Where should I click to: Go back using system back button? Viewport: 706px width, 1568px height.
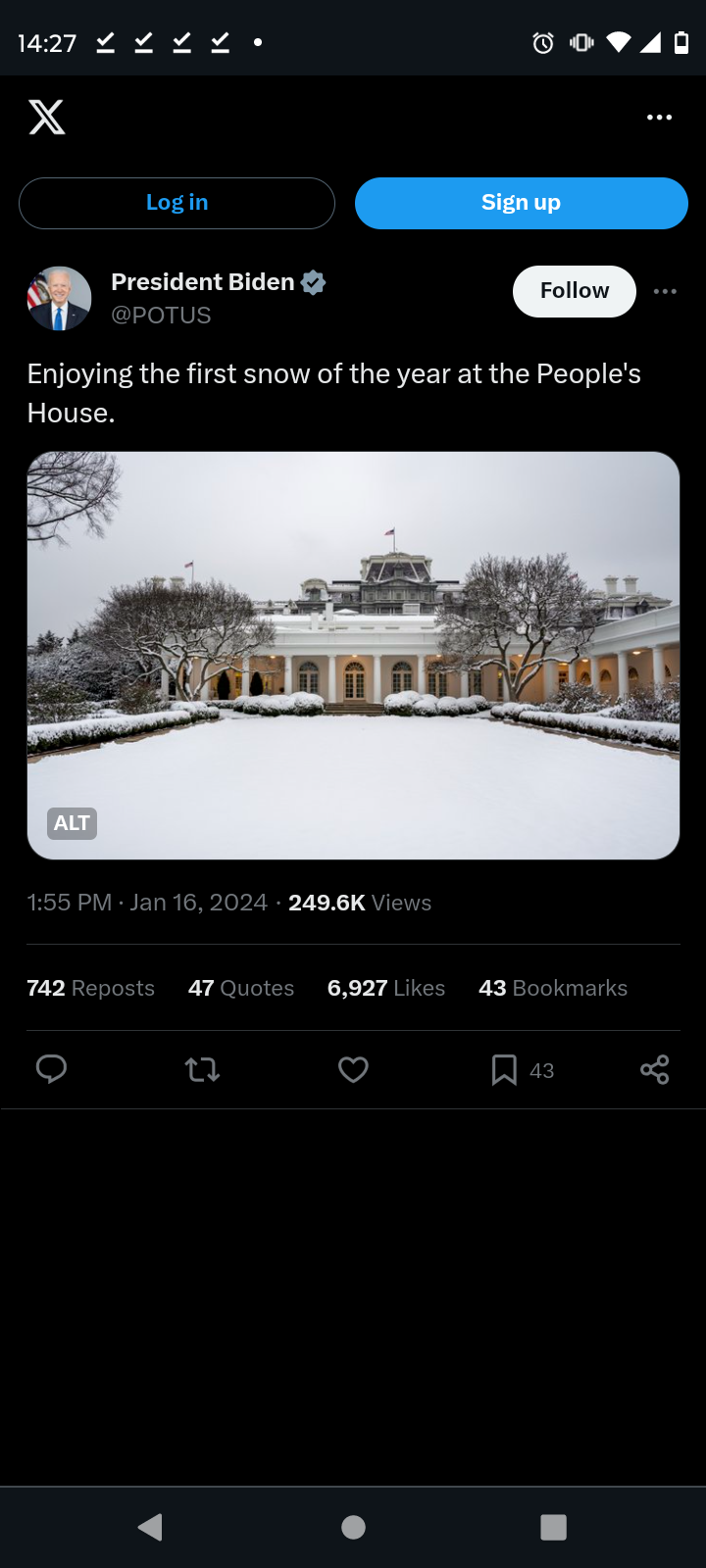(x=150, y=1527)
